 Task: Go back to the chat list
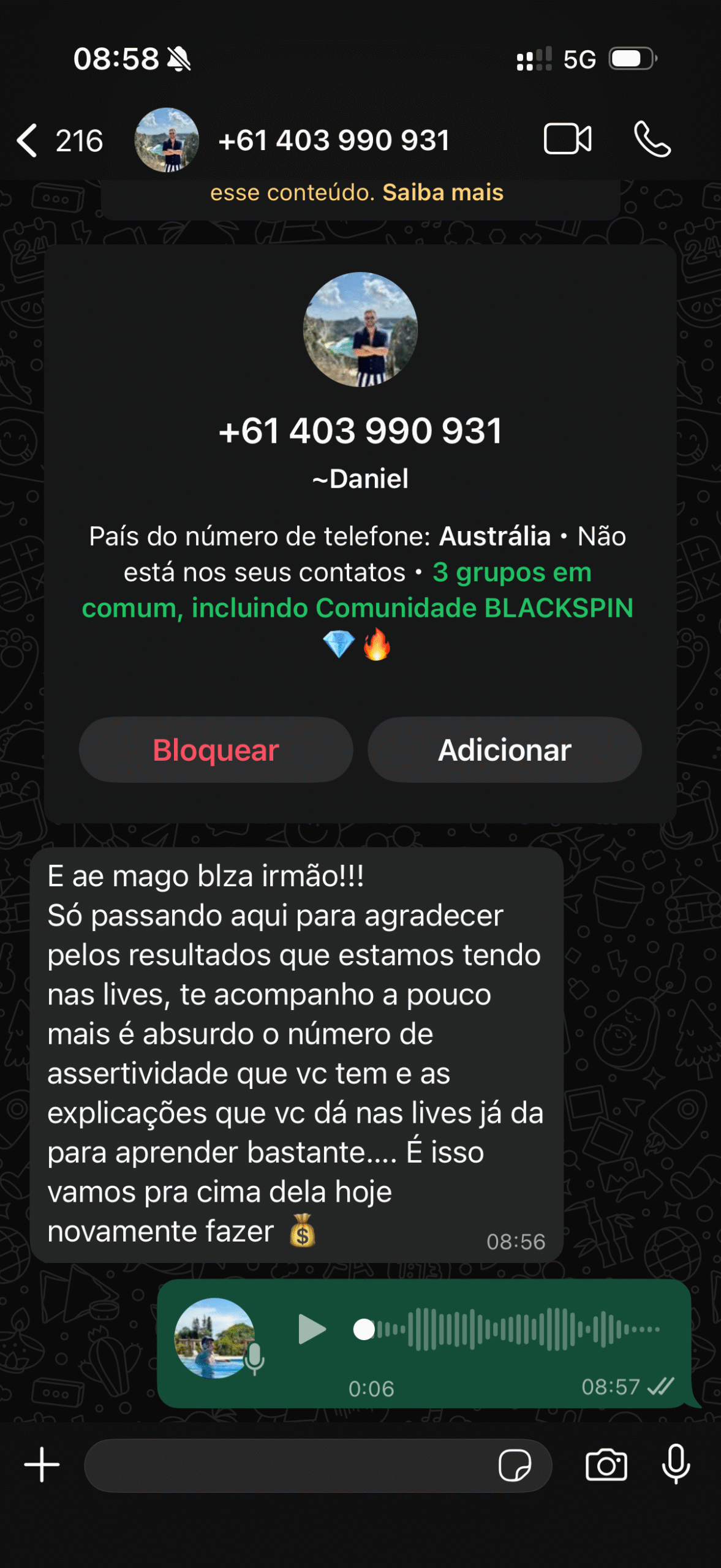click(28, 140)
